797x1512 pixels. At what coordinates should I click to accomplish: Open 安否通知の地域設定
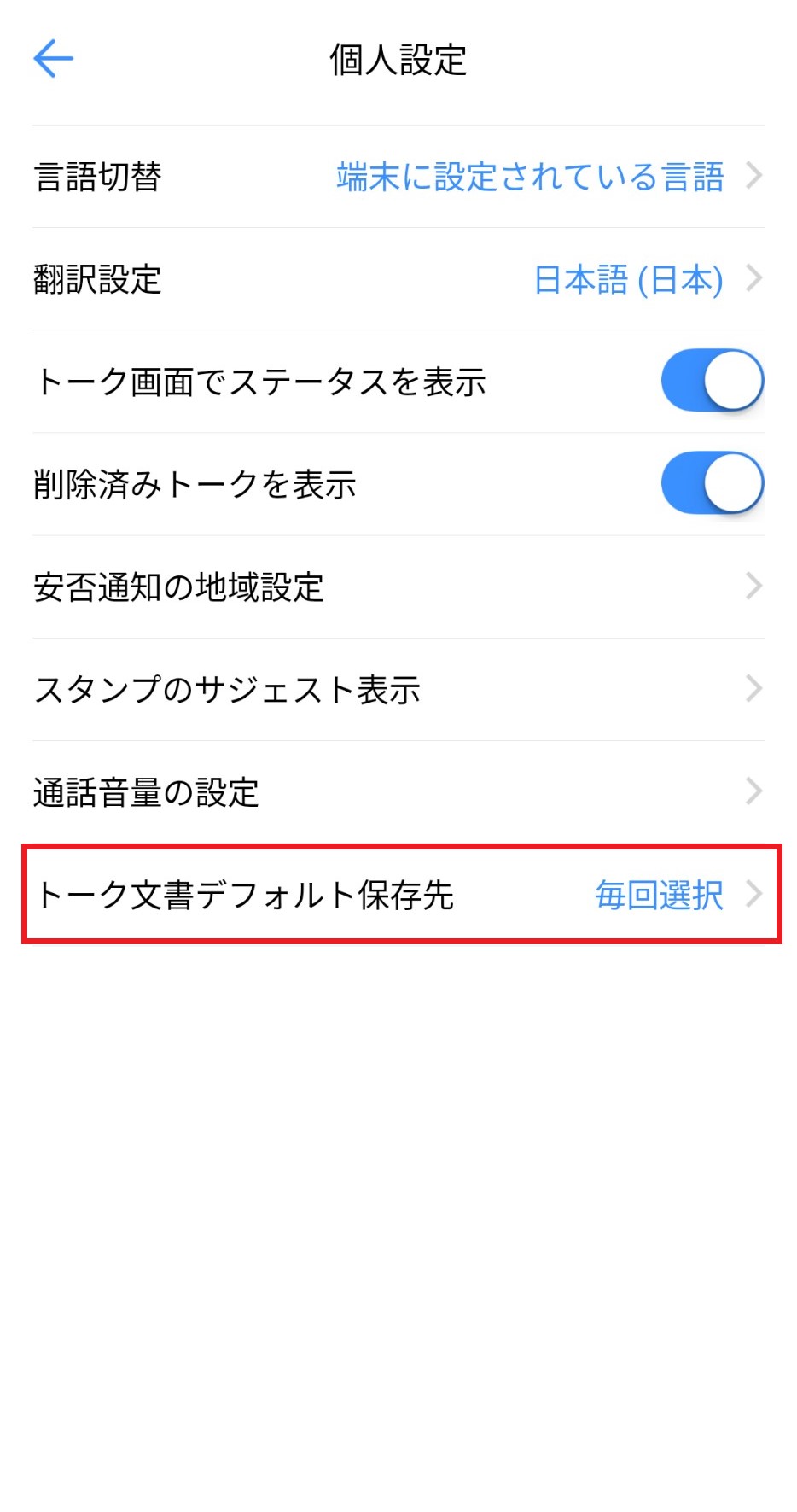[398, 587]
